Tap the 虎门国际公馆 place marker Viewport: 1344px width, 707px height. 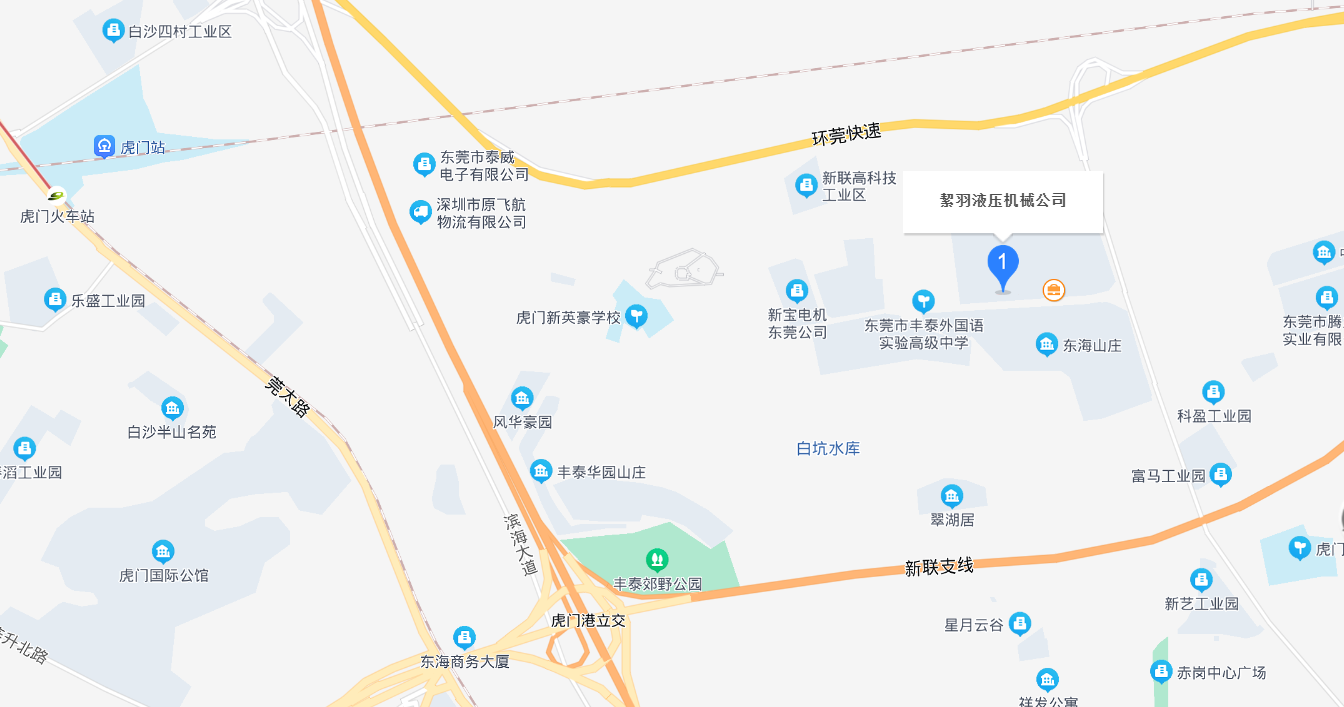163,552
